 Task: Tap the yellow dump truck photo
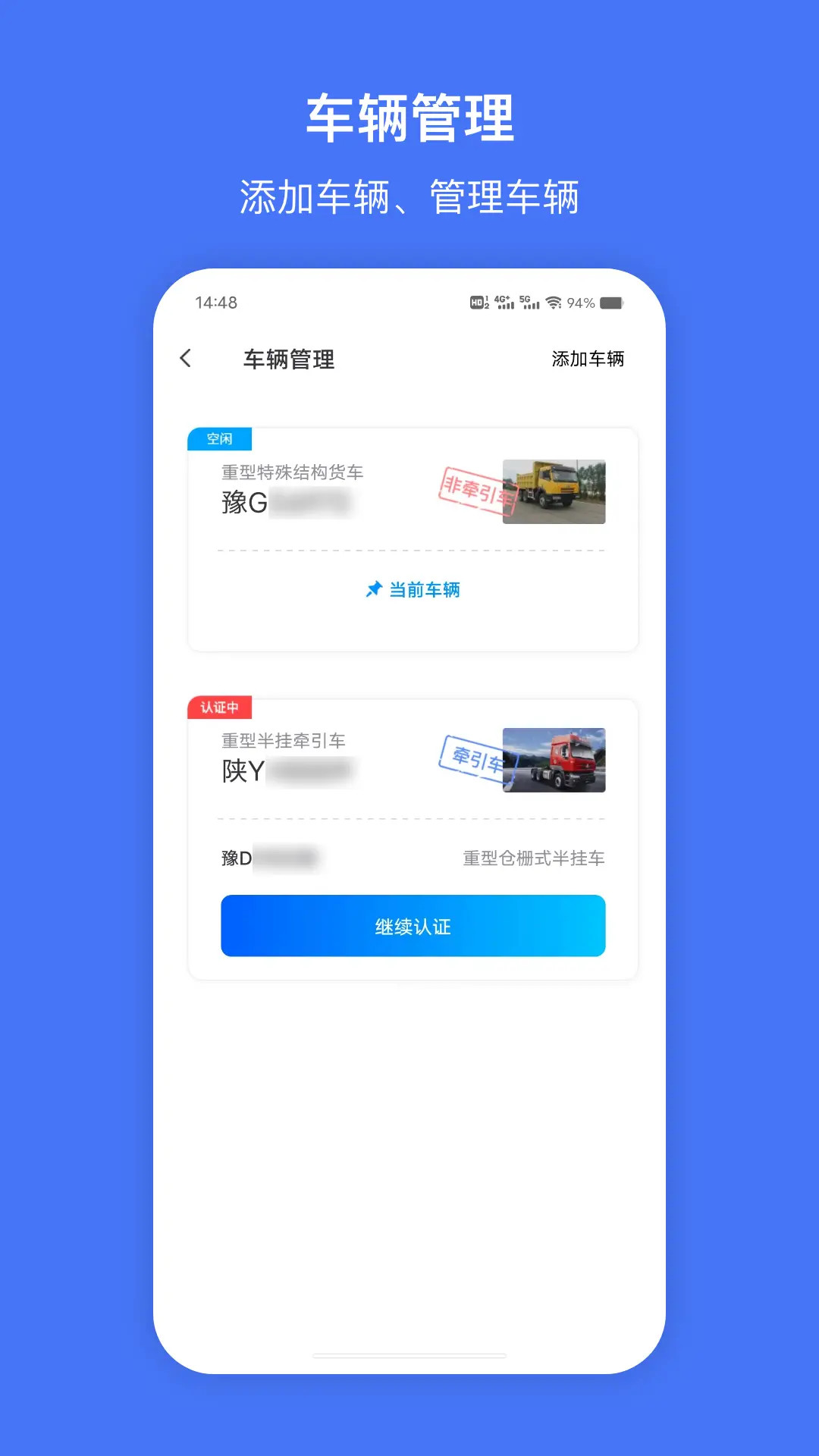(x=554, y=491)
